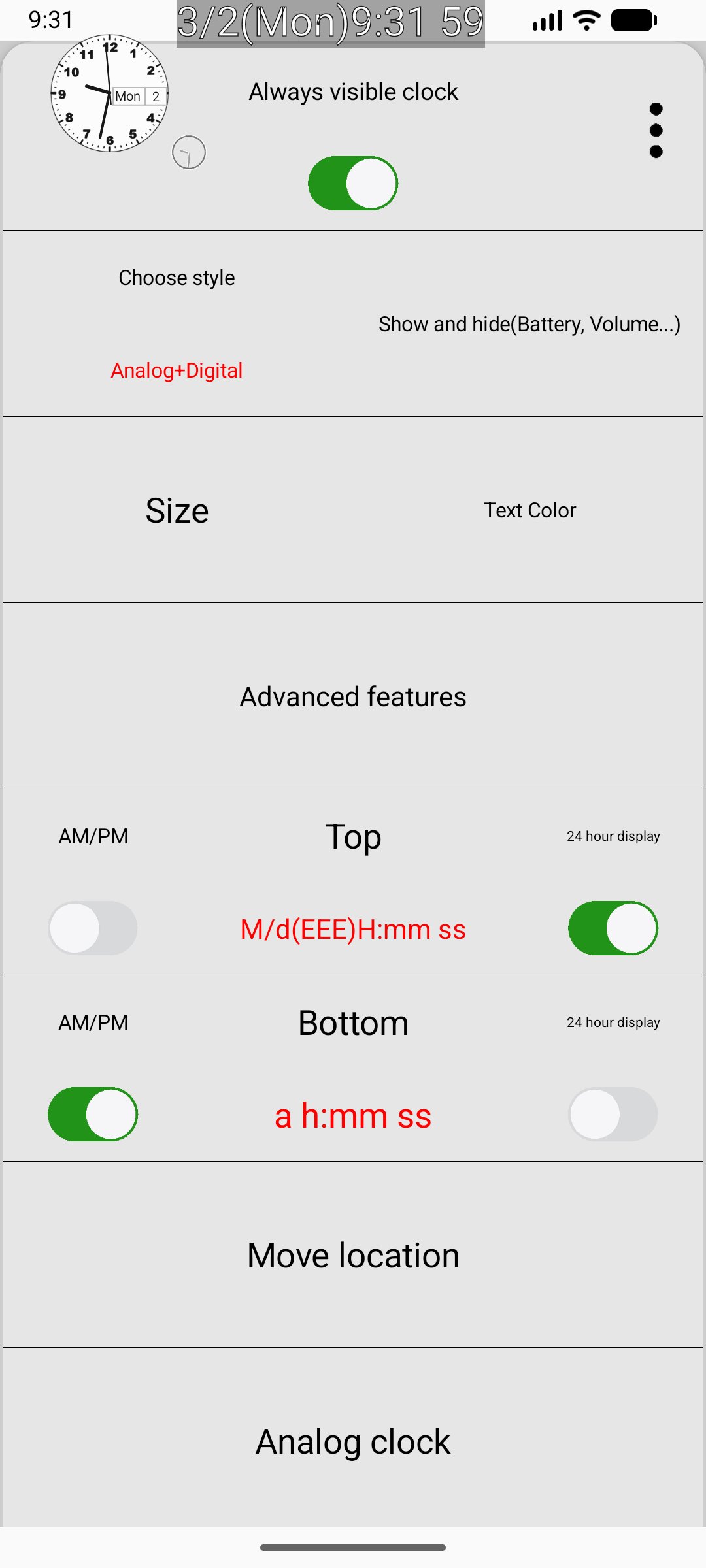The image size is (706, 1568).
Task: Open Advanced features
Action: pyautogui.click(x=353, y=696)
